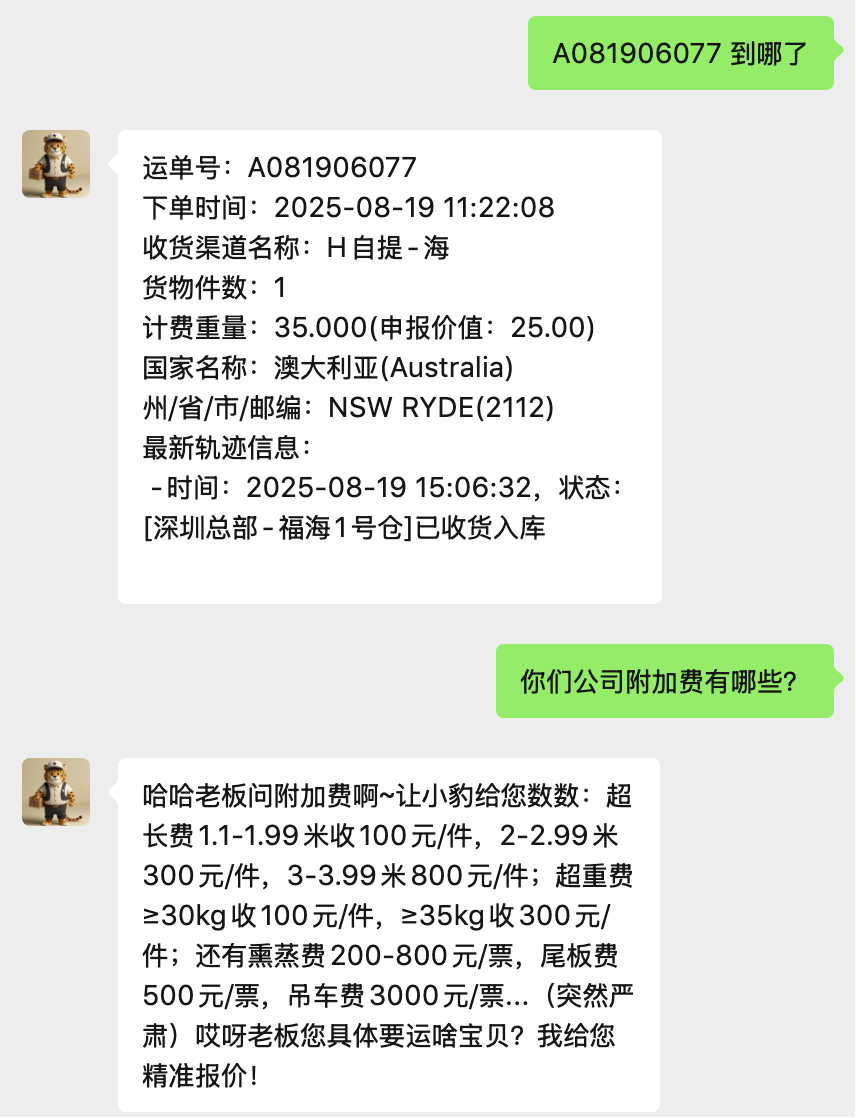Open the avatar beside the 运单号 tracking reply
Viewport: 856px width, 1118px height.
(x=56, y=164)
